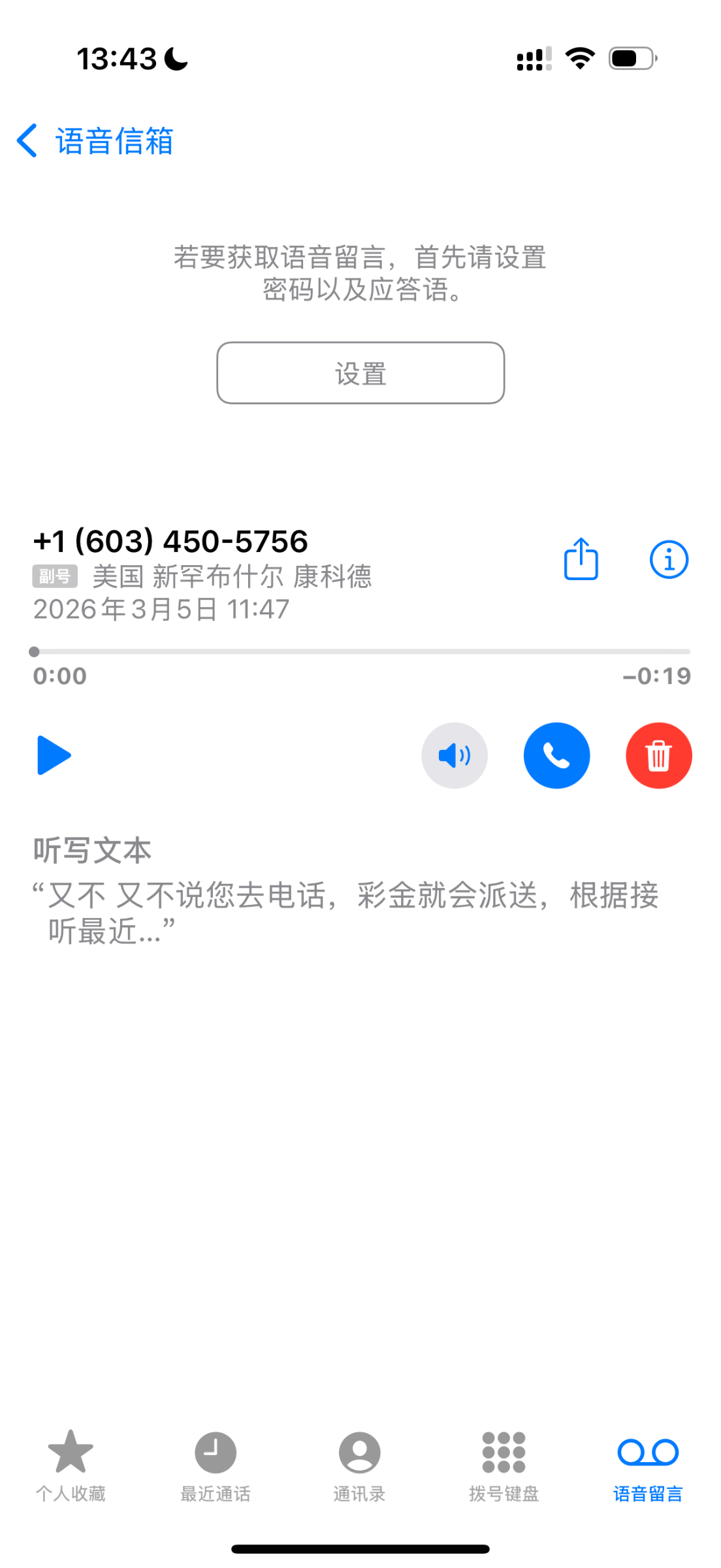Image resolution: width=721 pixels, height=1568 pixels.
Task: Tap the voicemail playback progress bar
Action: point(360,651)
